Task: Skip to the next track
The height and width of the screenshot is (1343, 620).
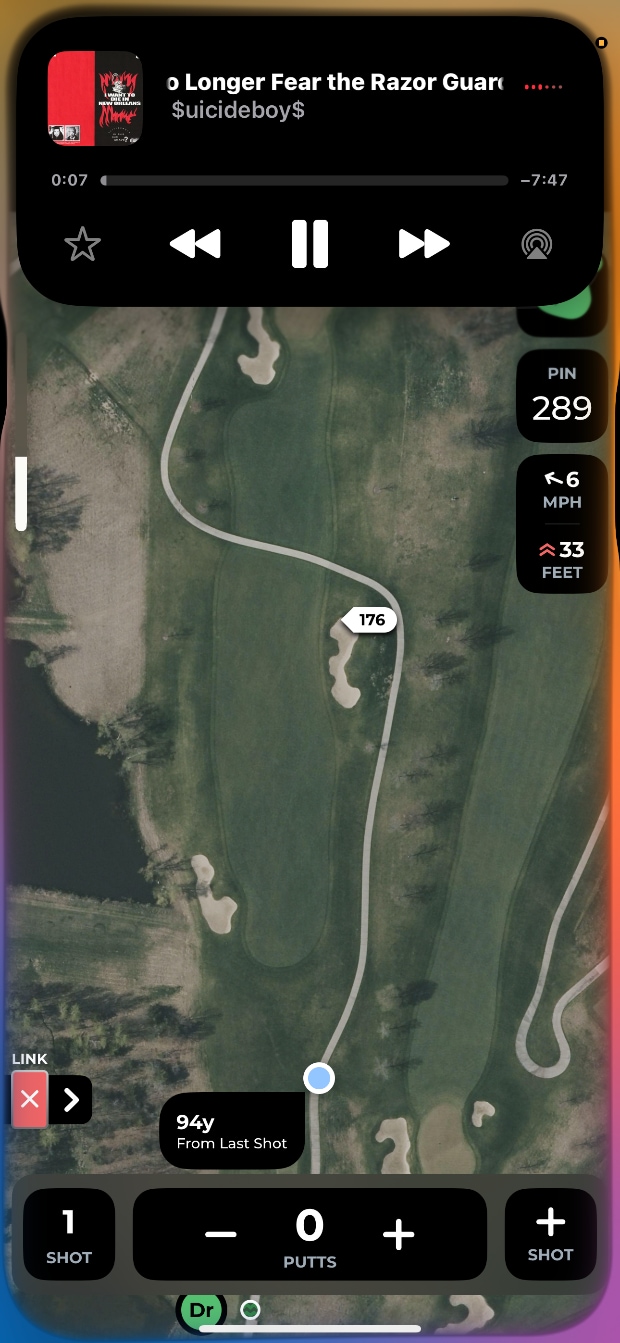Action: coord(424,244)
